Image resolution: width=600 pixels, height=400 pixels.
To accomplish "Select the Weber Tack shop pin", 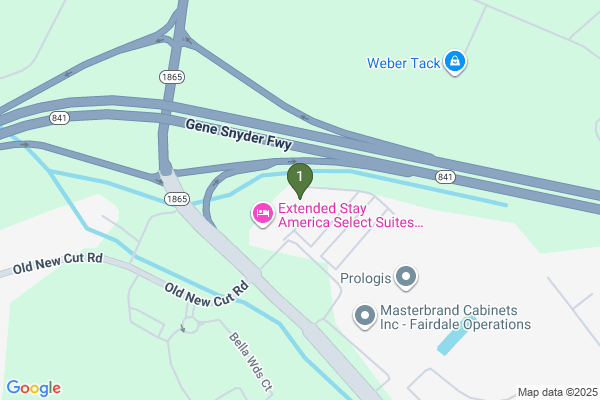I will click(x=455, y=62).
